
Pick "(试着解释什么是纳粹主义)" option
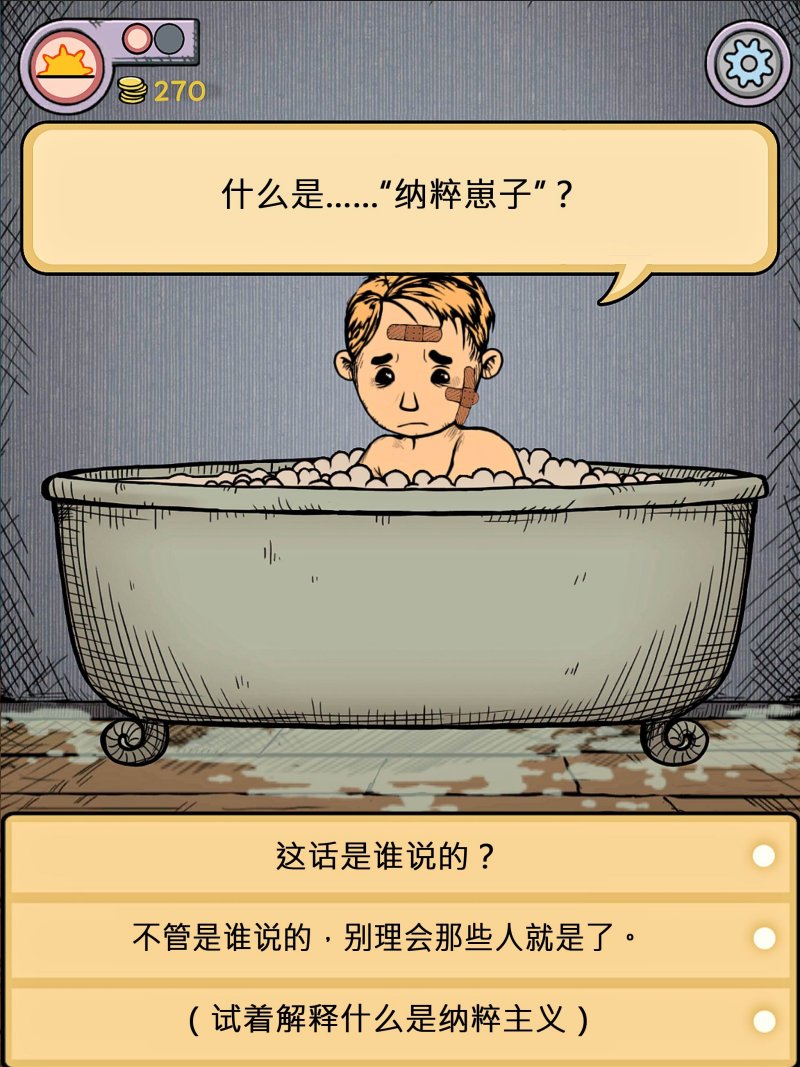(400, 1021)
